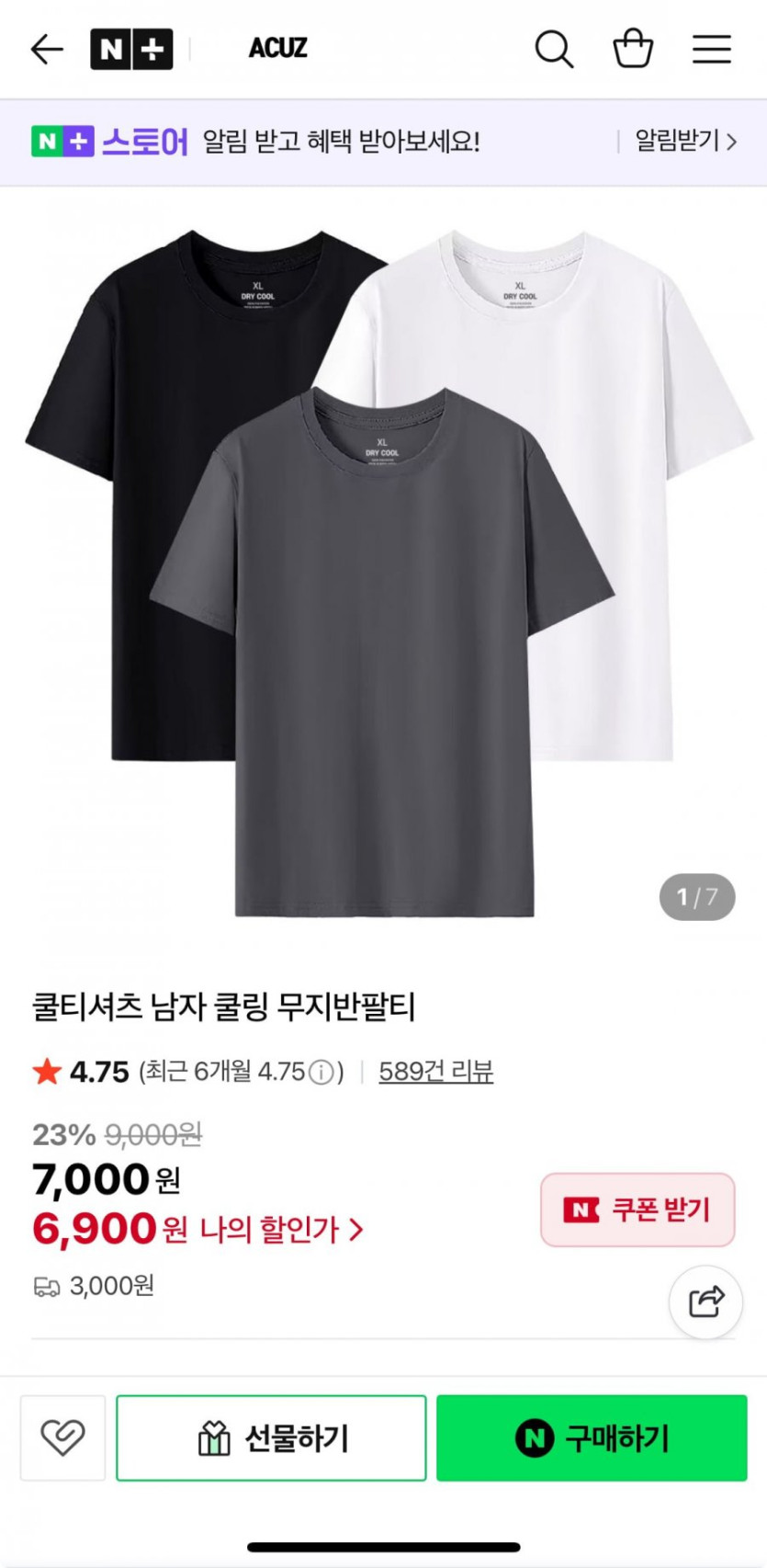Open the shopping cart
Viewport: 767px width, 1568px height.
point(633,49)
